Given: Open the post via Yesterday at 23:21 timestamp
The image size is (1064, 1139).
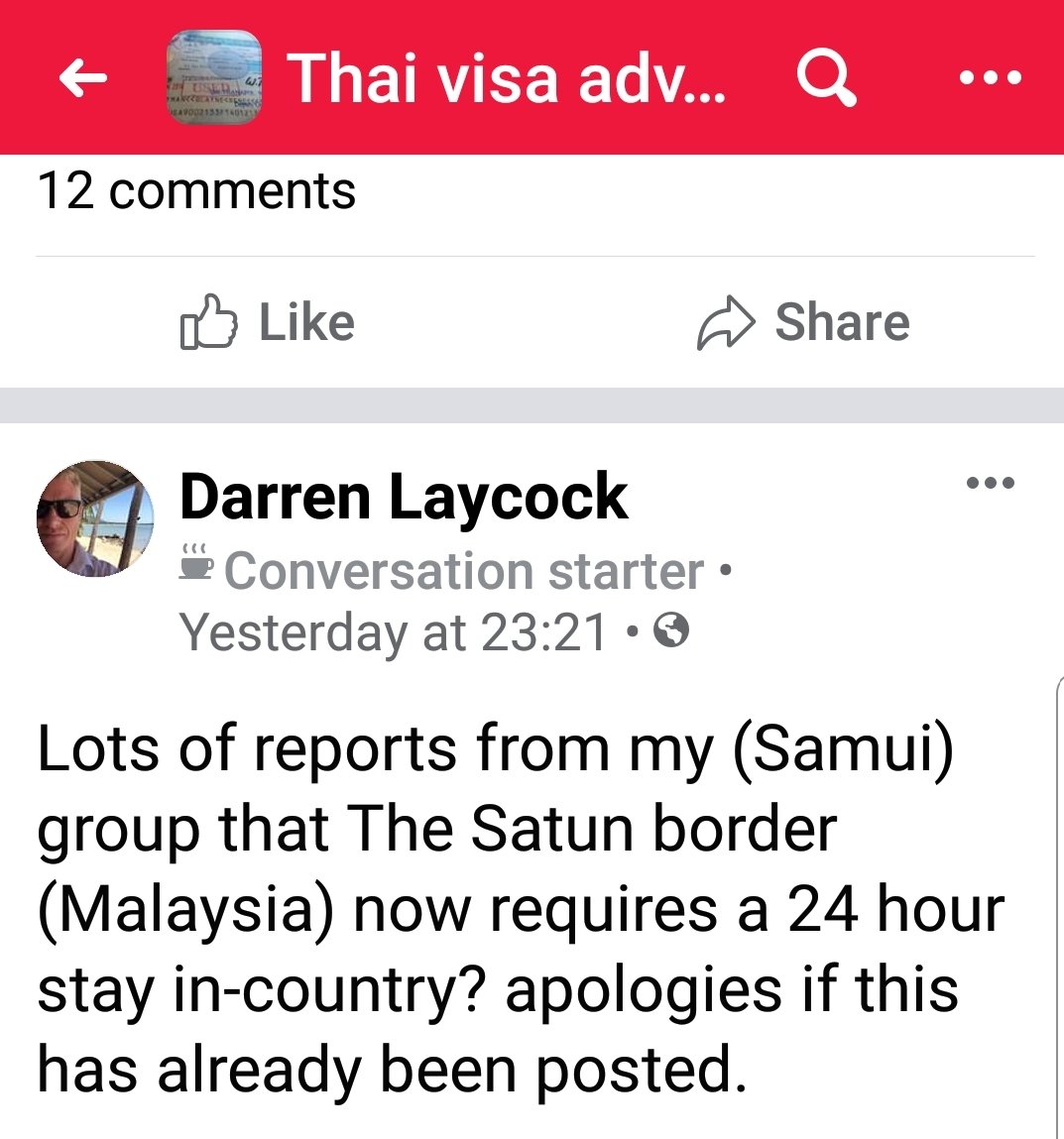Looking at the screenshot, I should (393, 631).
